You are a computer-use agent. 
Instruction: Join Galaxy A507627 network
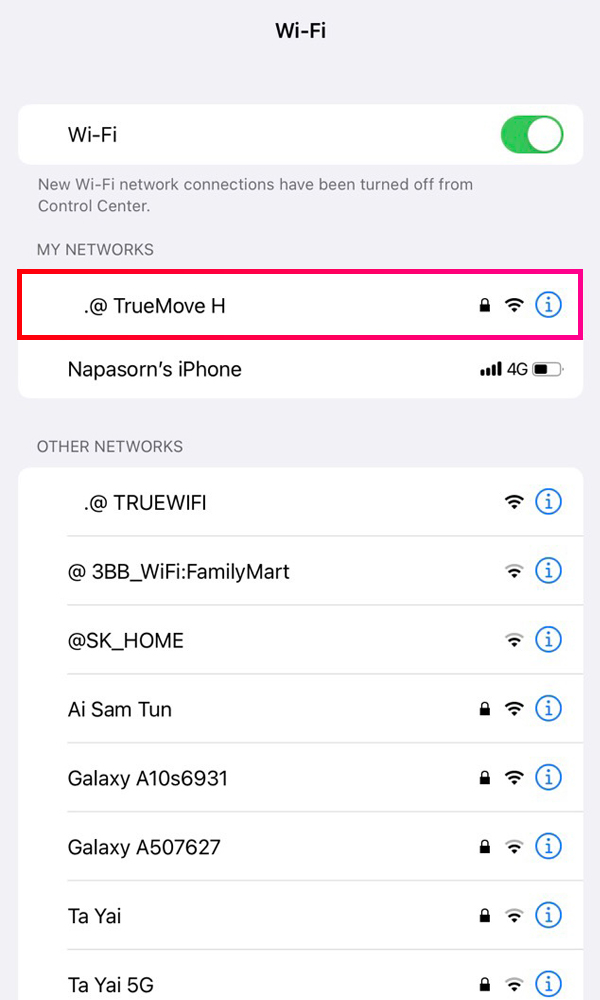tap(143, 847)
